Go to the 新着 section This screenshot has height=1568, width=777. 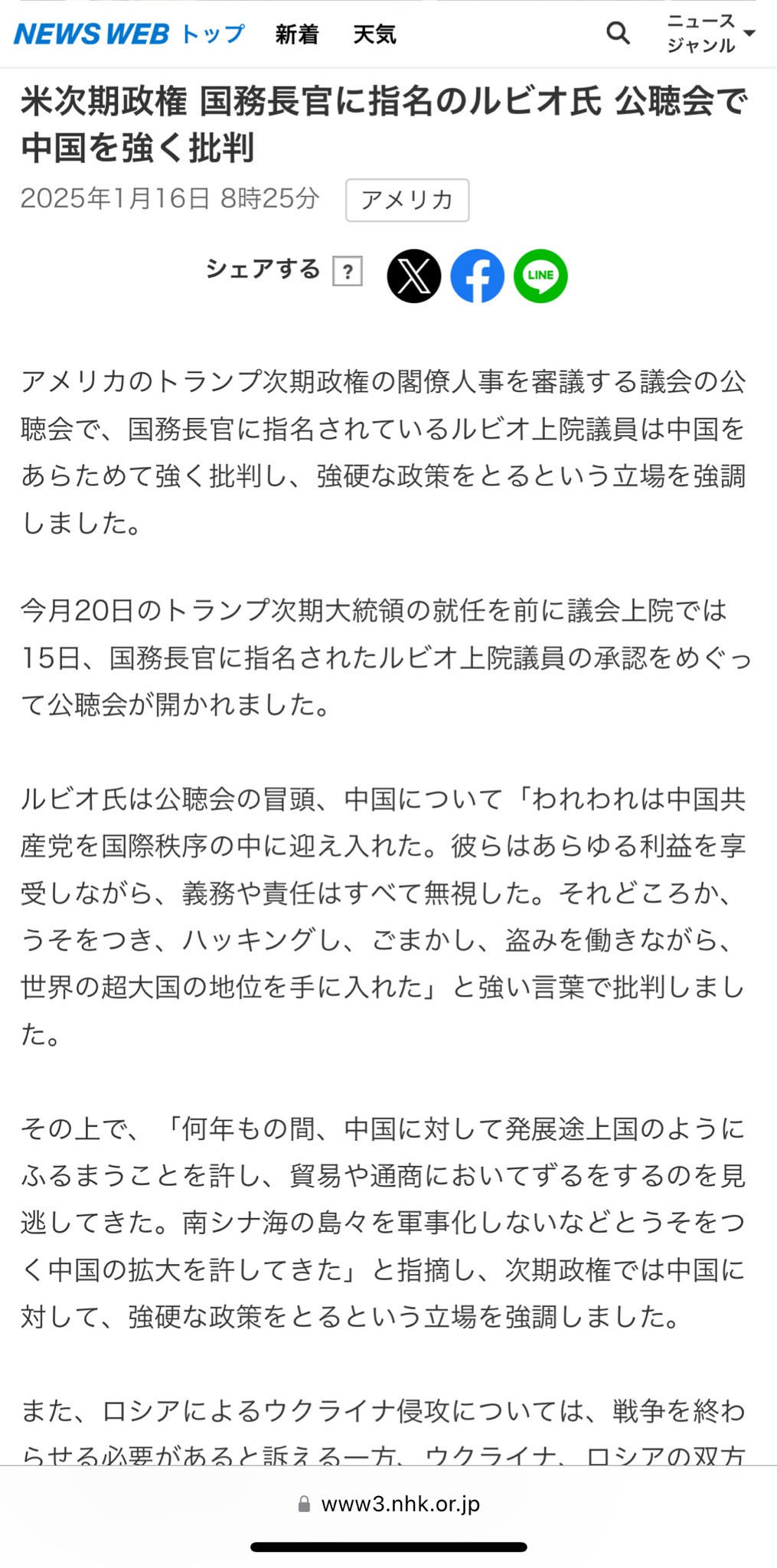click(297, 34)
